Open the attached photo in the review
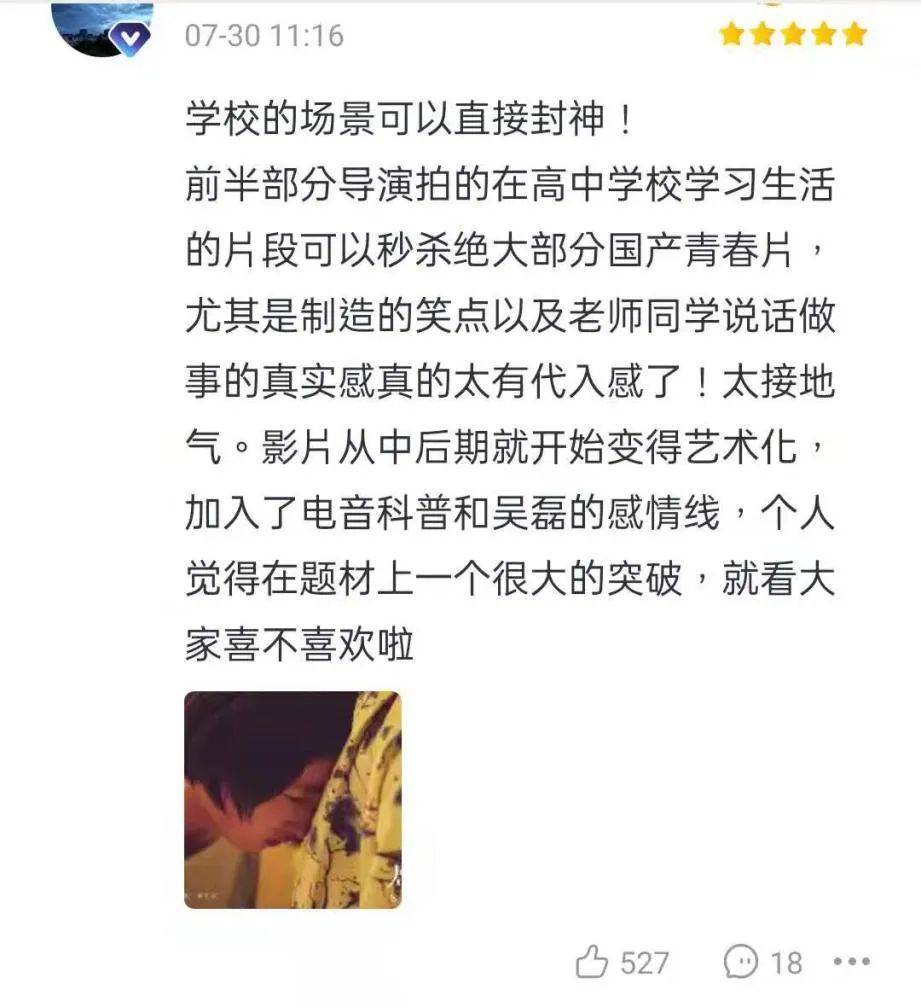The image size is (921, 1007). point(292,799)
